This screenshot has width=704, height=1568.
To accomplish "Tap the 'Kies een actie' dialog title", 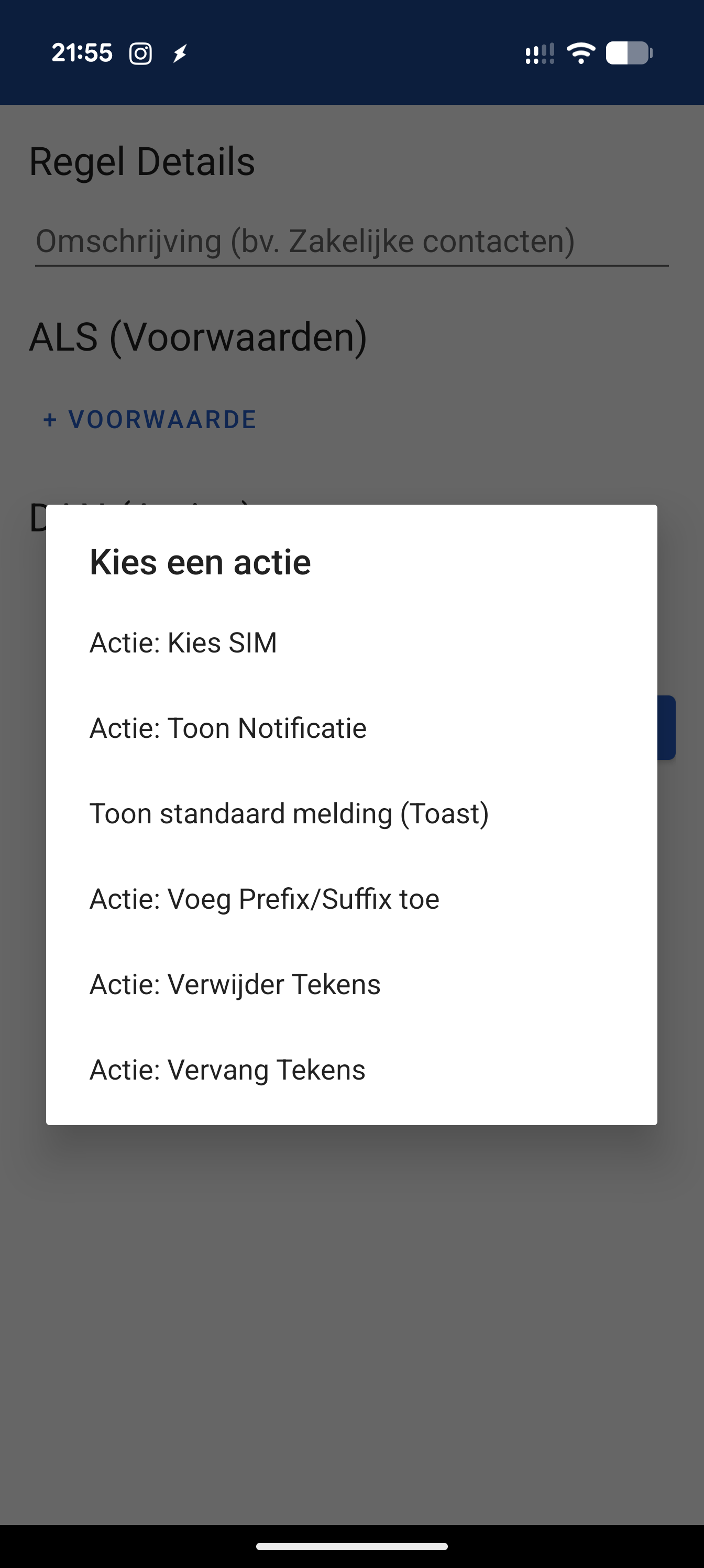I will [x=200, y=561].
